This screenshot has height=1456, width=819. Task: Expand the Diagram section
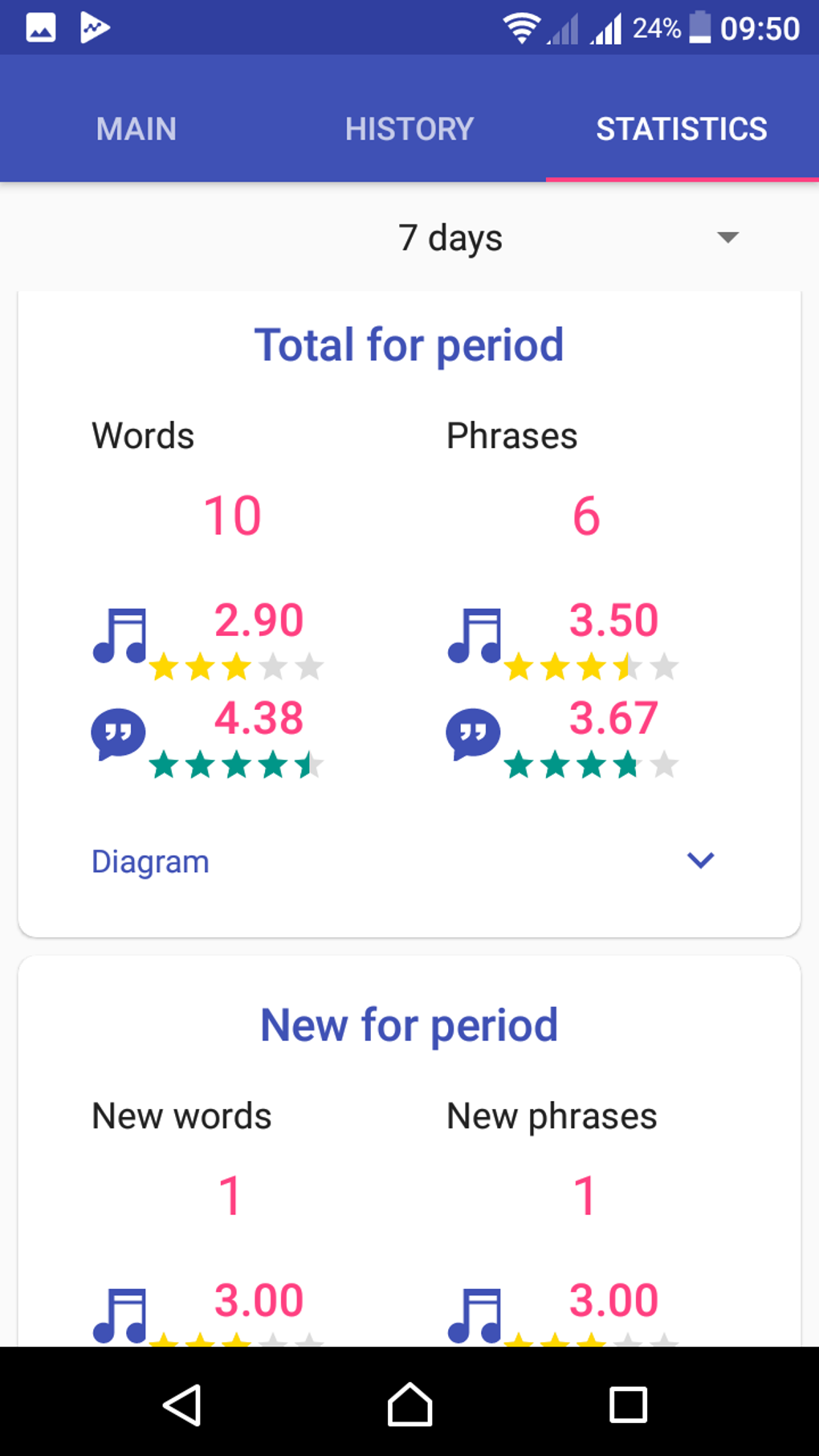[700, 861]
